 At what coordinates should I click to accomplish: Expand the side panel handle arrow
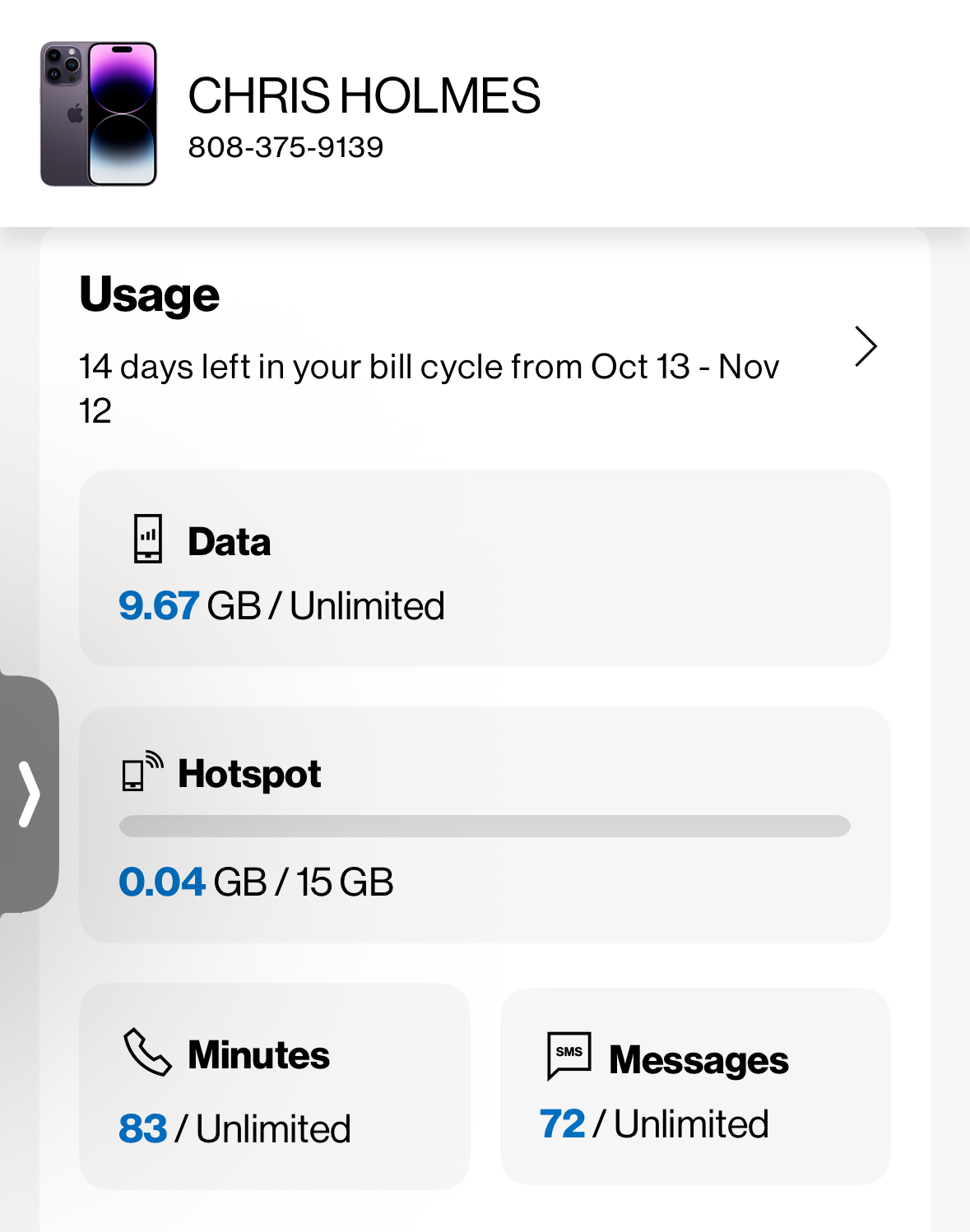[30, 794]
